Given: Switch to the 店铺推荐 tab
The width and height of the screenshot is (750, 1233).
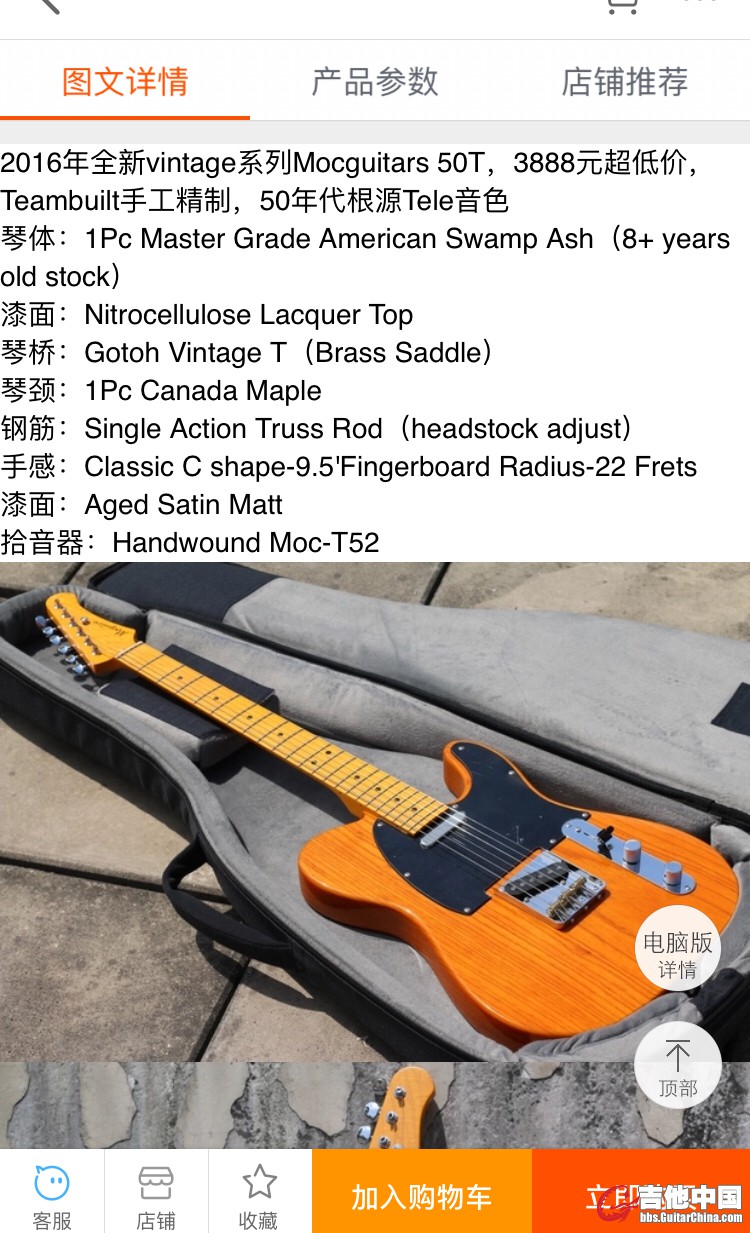Looking at the screenshot, I should point(625,81).
